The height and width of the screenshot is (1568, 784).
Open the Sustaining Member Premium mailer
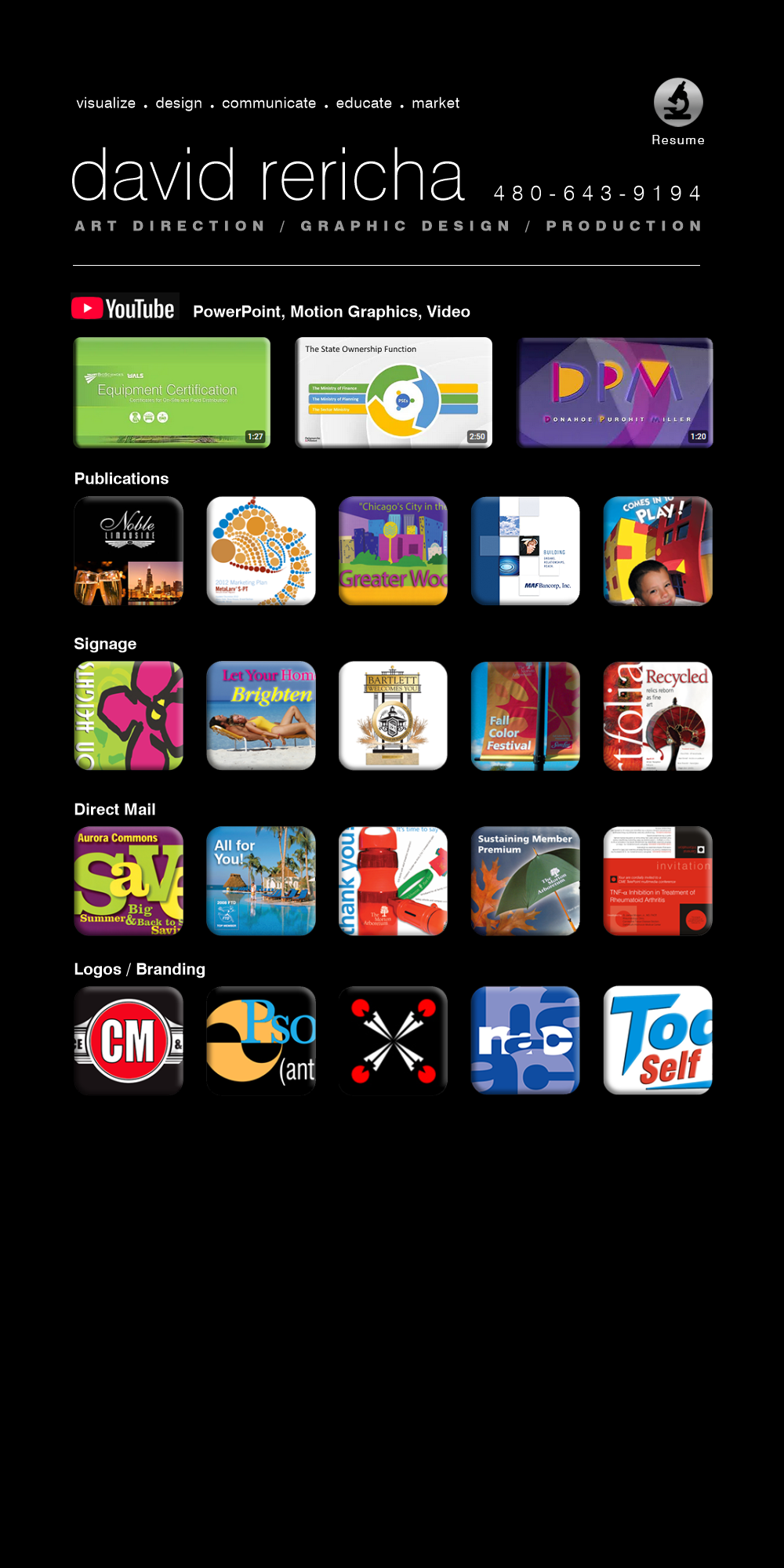[x=525, y=881]
